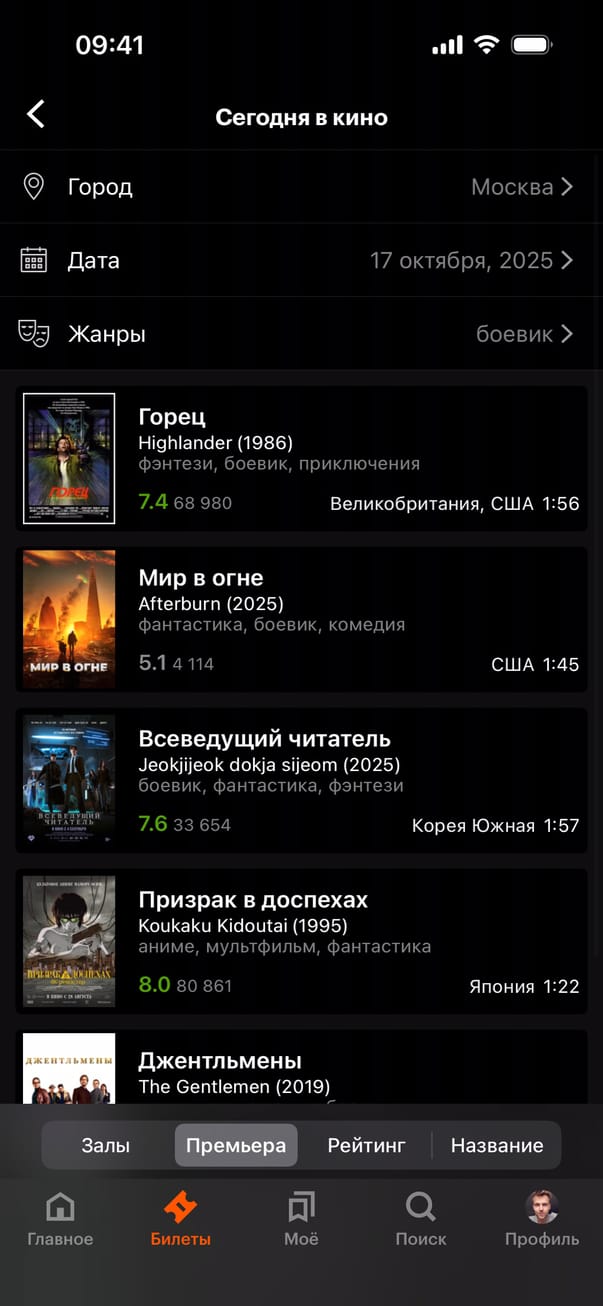Open the Город city selector
Viewport: 603px width, 1306px height.
pyautogui.click(x=301, y=187)
